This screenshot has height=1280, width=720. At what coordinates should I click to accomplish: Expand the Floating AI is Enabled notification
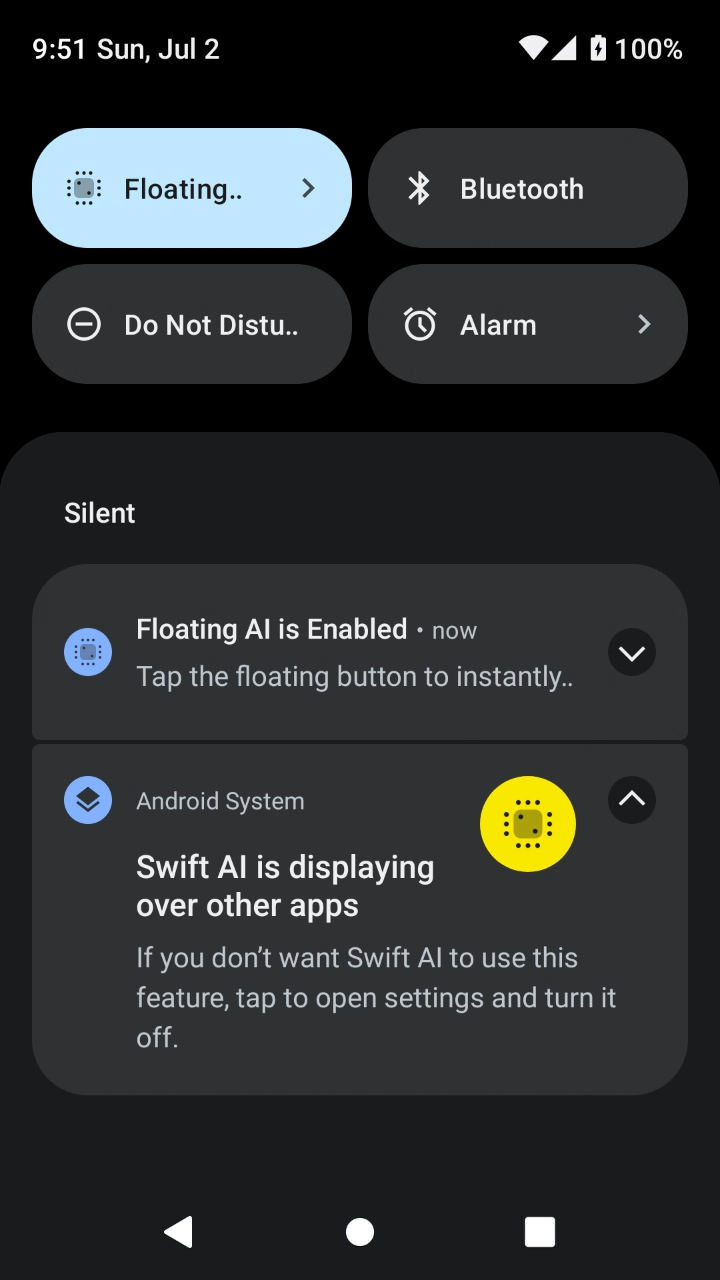pyautogui.click(x=631, y=653)
